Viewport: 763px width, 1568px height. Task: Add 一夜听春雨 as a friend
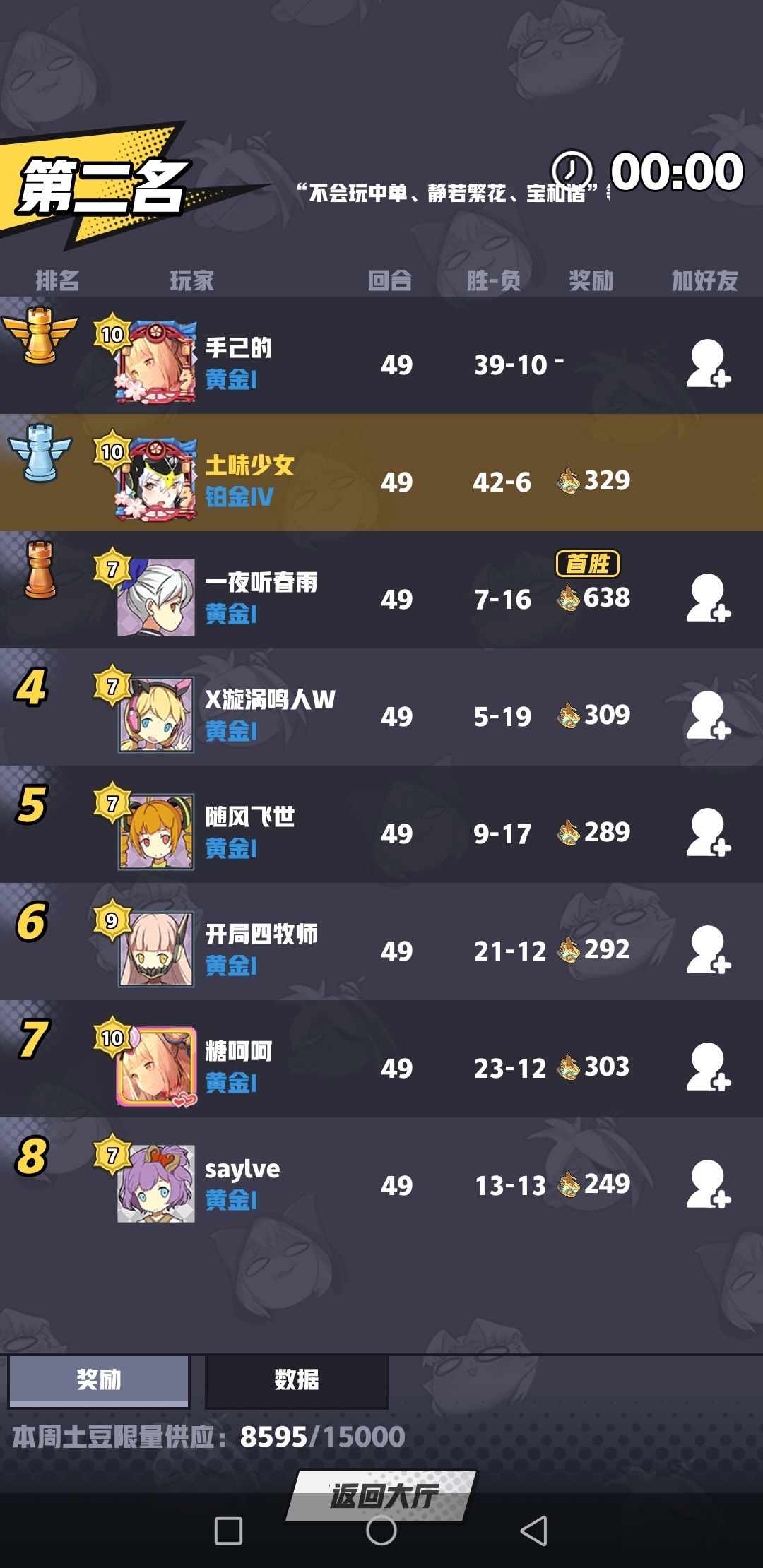709,598
